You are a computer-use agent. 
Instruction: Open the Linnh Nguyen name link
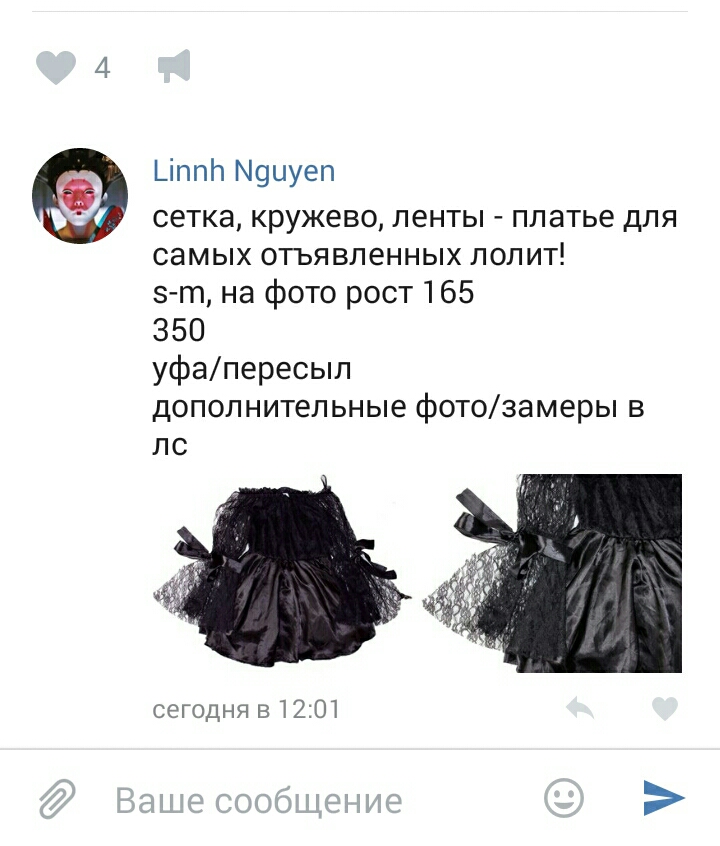pos(243,171)
